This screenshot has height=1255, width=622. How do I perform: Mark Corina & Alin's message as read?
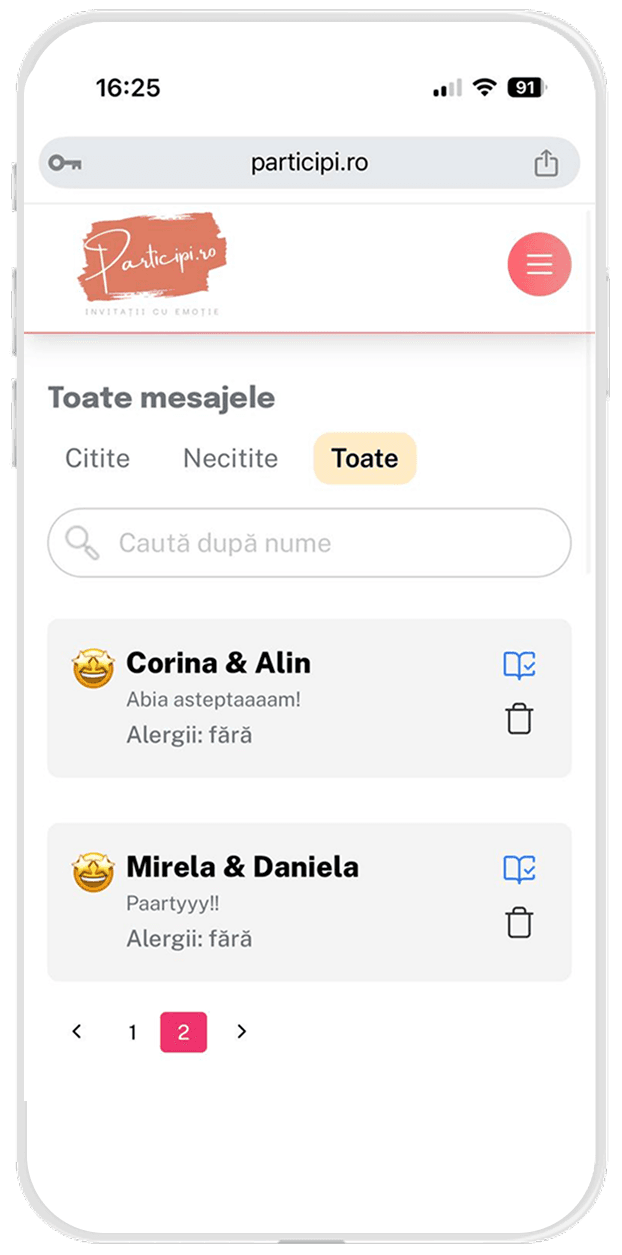tap(519, 665)
